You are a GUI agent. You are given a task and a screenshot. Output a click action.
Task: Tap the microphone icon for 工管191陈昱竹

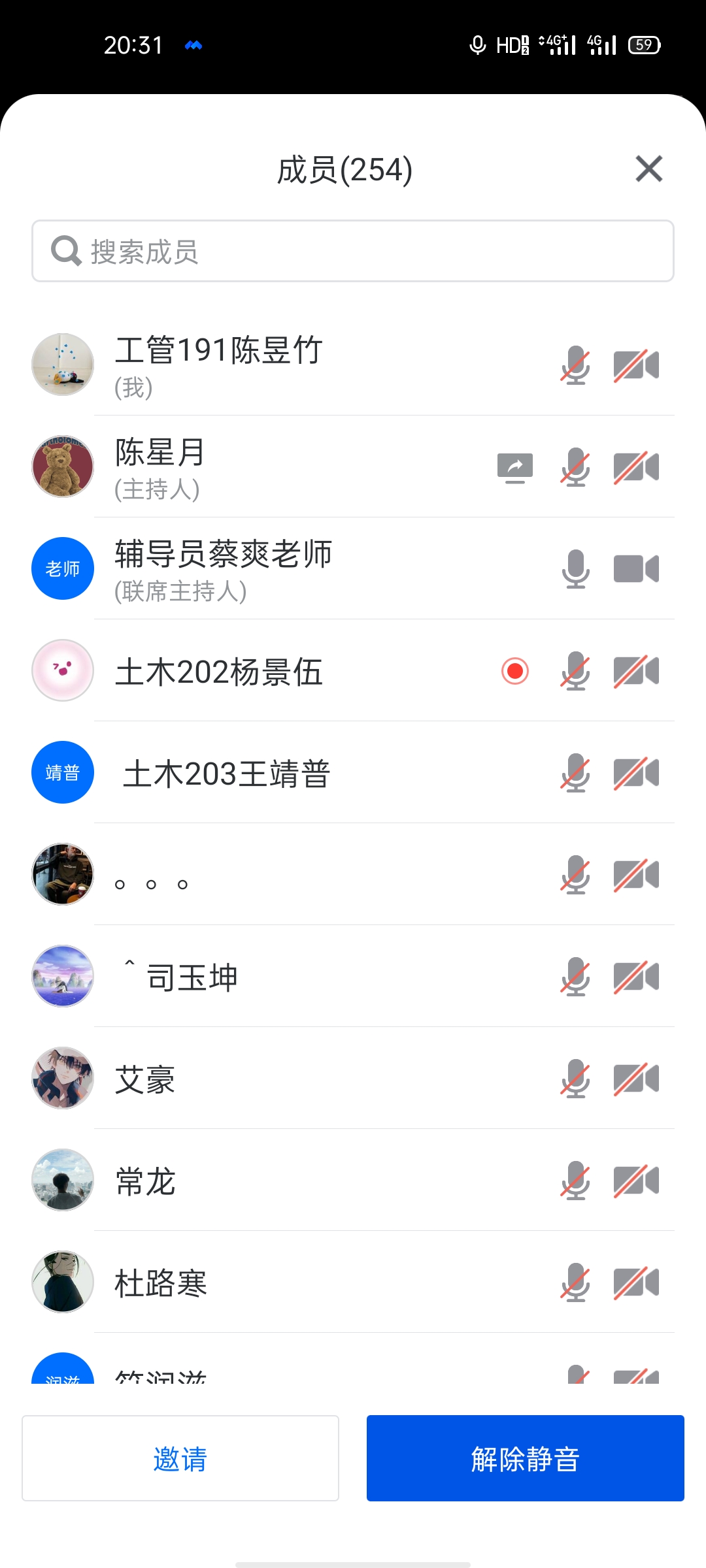(575, 365)
